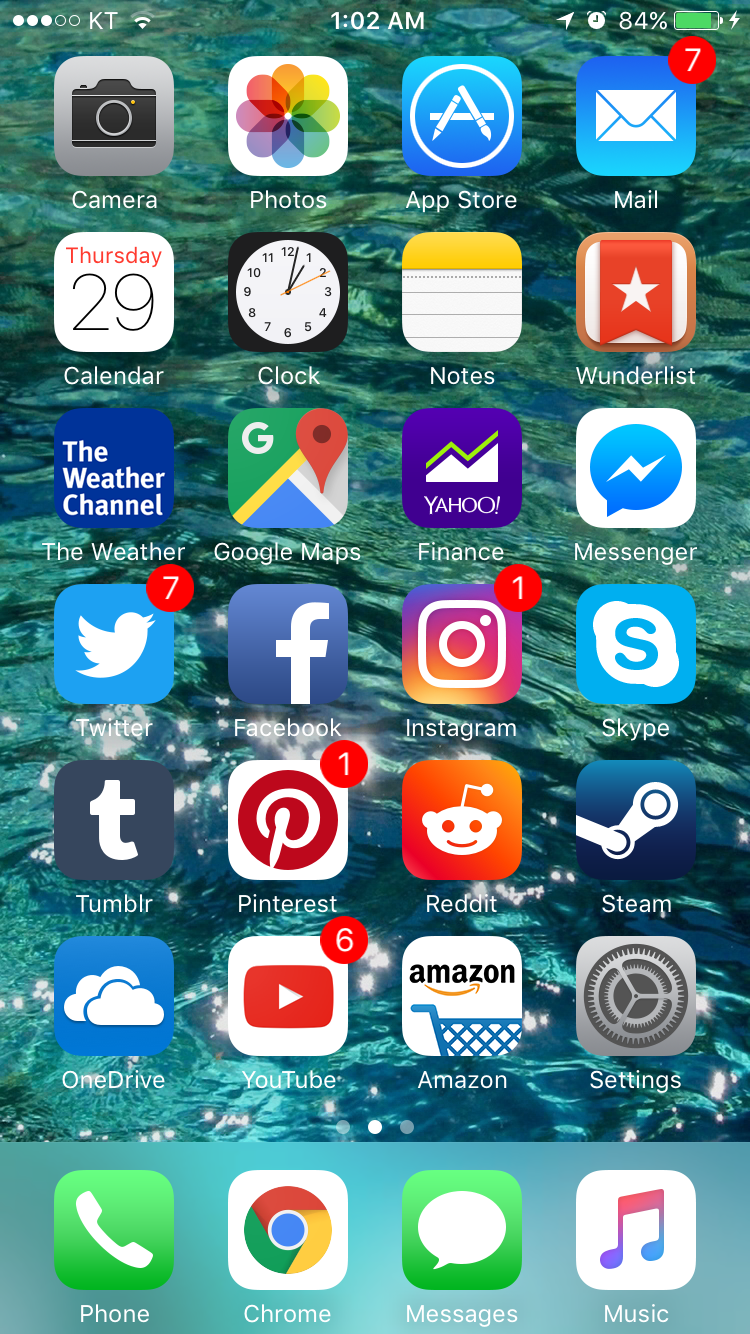Open the App Store

pyautogui.click(x=462, y=116)
